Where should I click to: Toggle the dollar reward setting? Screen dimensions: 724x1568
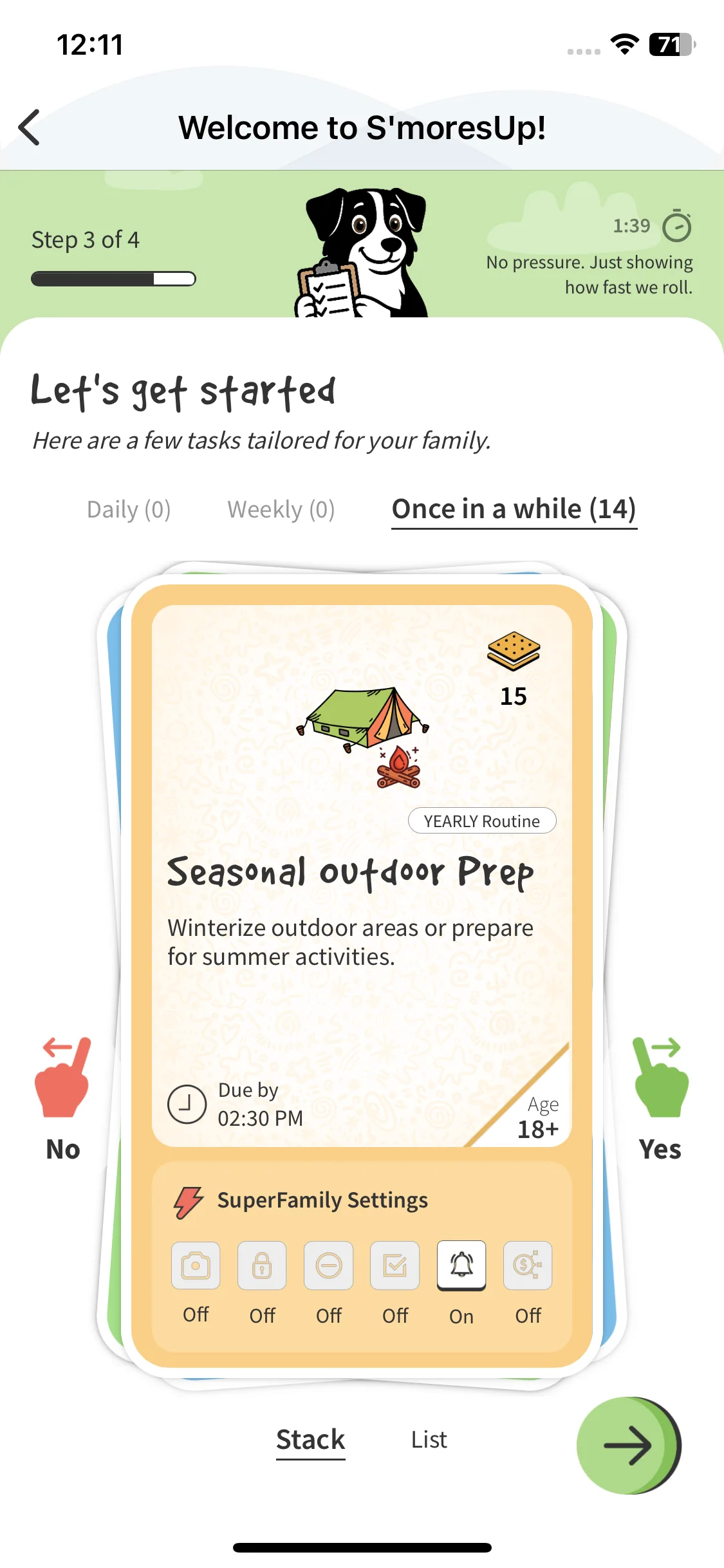click(x=527, y=1265)
